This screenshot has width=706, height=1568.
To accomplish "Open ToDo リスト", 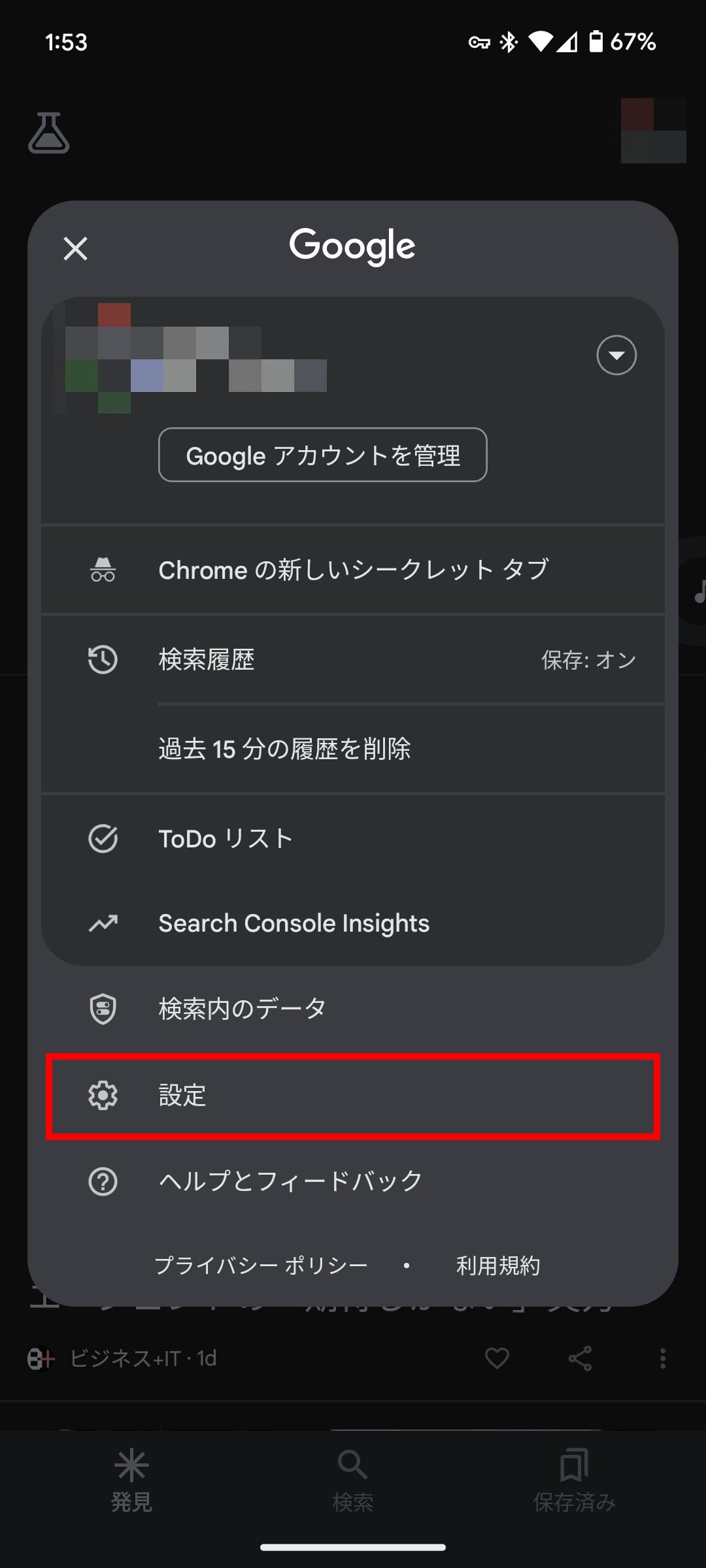I will tap(353, 838).
